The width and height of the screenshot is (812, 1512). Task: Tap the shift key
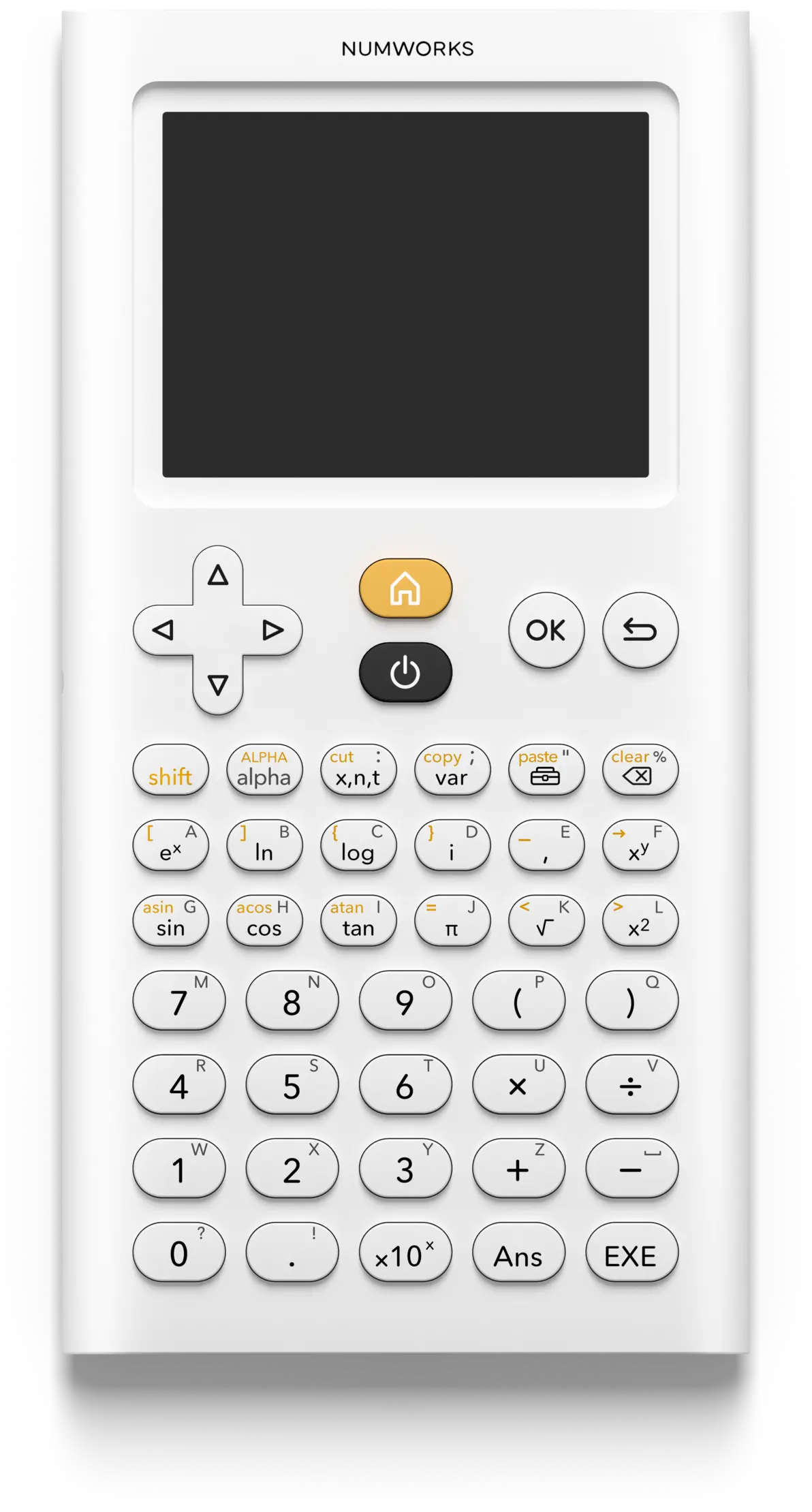point(170,770)
